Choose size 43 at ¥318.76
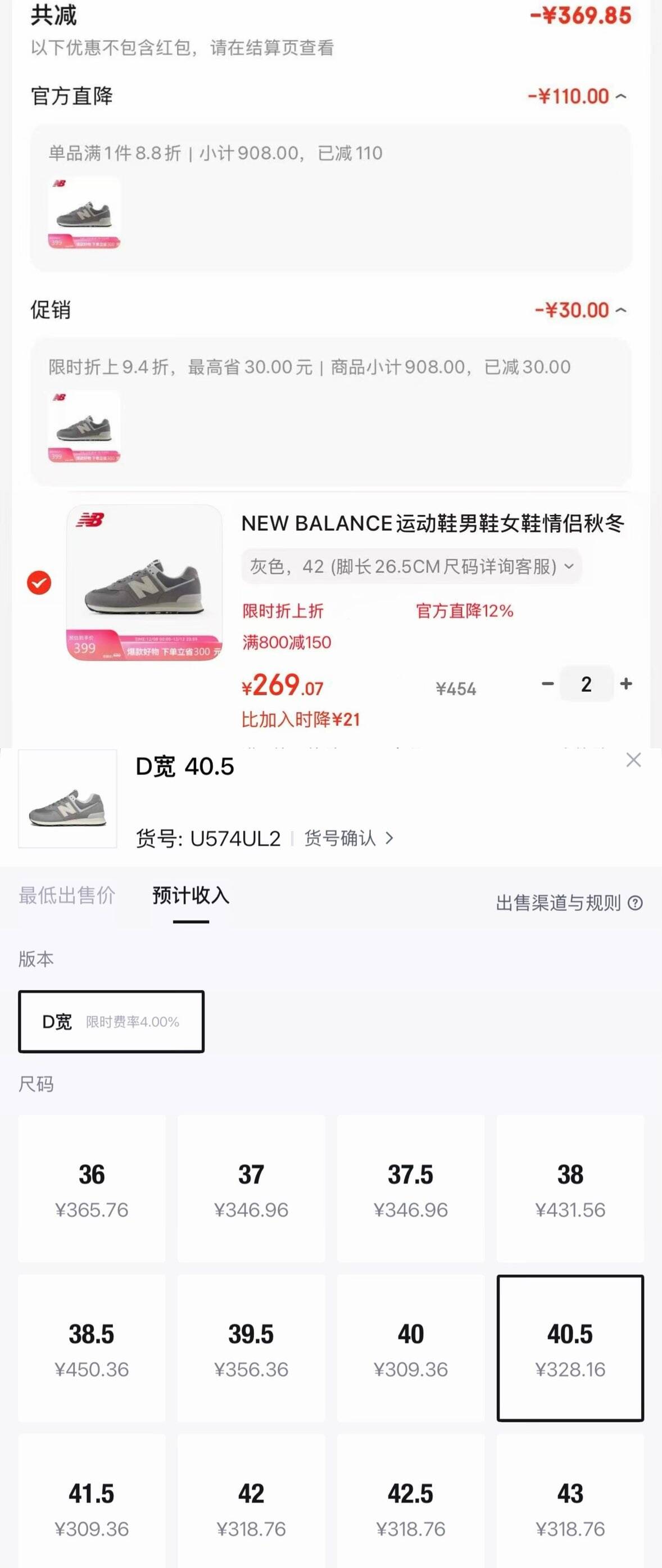The width and height of the screenshot is (662, 1568). [570, 1508]
